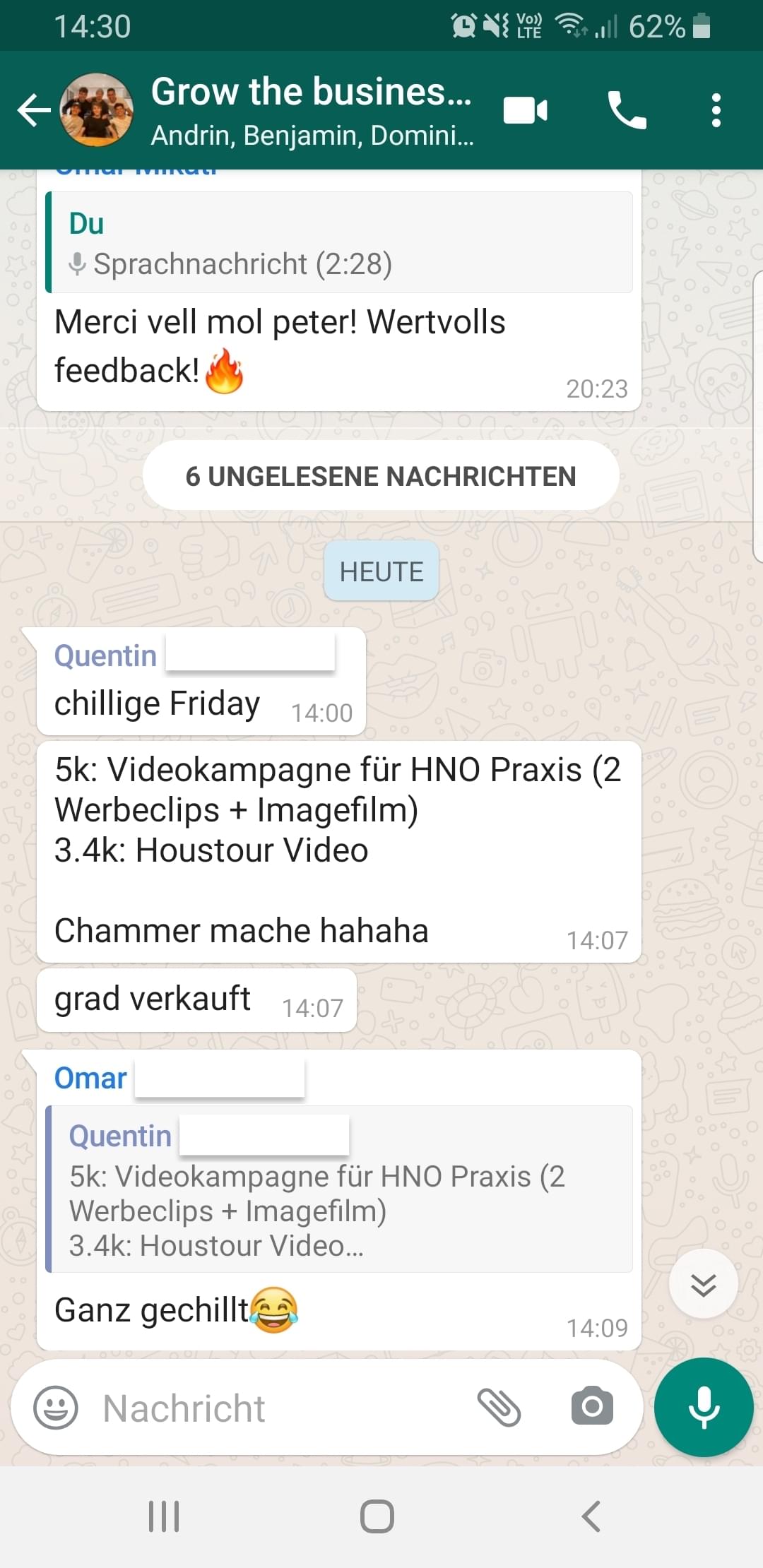
Task: Start a group voice call
Action: coord(627,110)
